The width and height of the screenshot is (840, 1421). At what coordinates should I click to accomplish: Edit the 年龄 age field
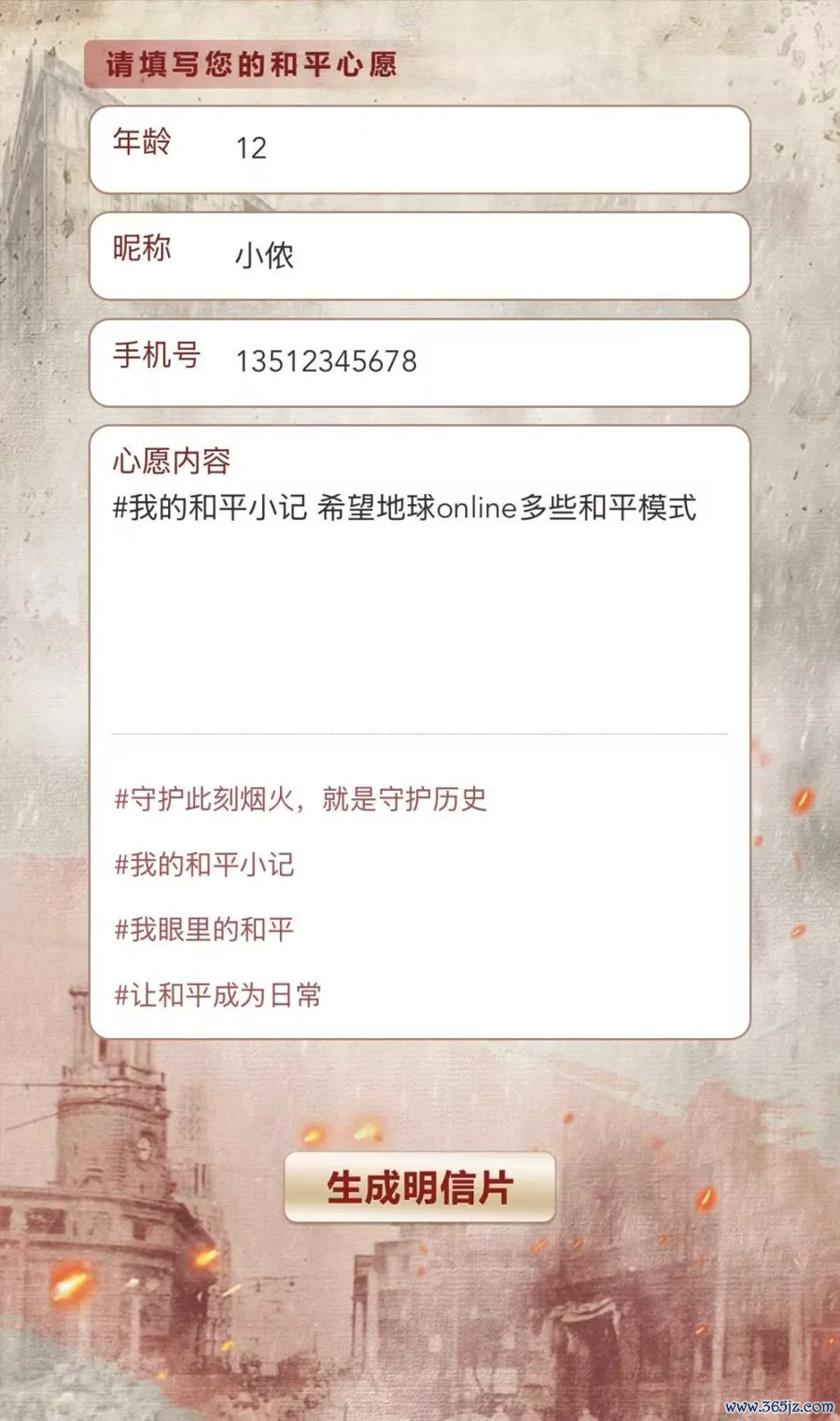click(x=420, y=149)
